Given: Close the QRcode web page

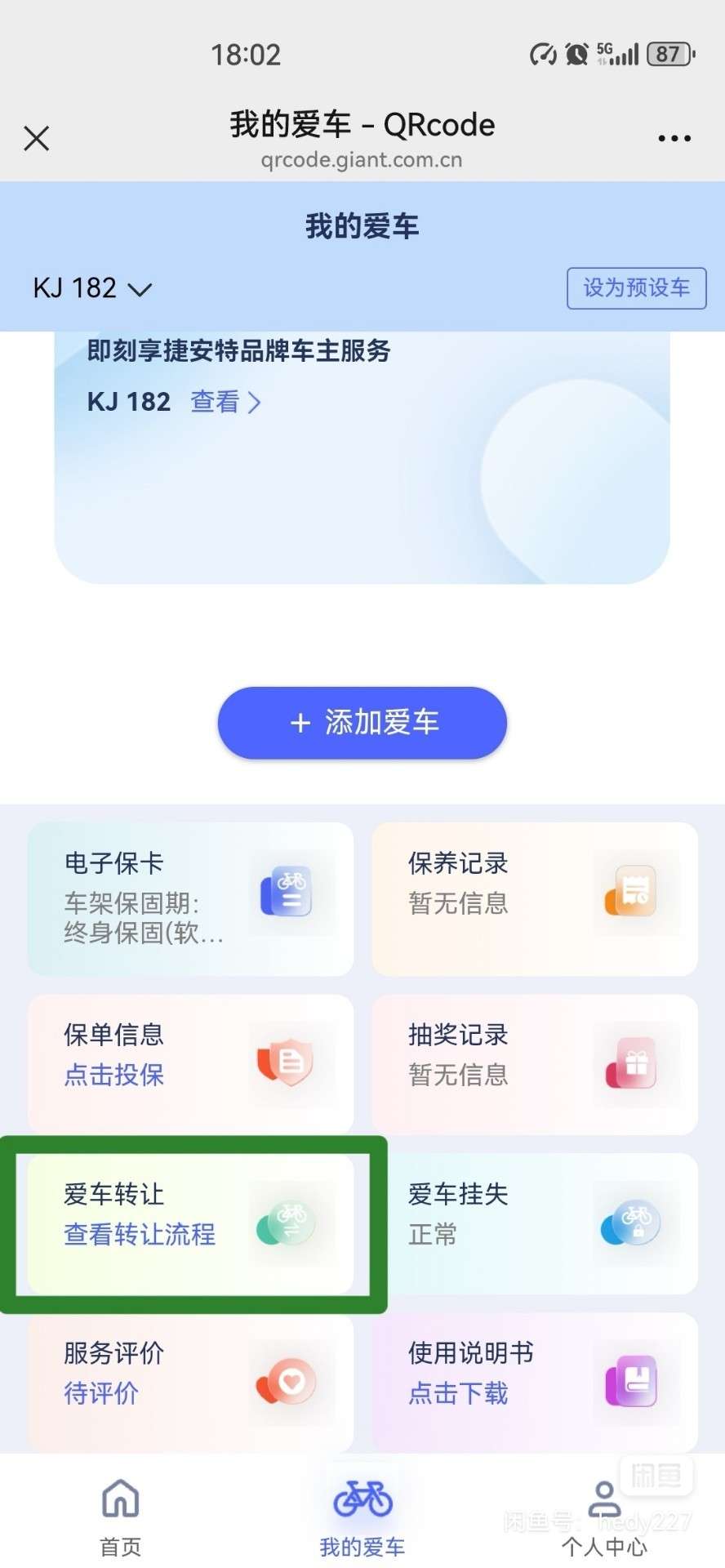Looking at the screenshot, I should click(x=37, y=138).
